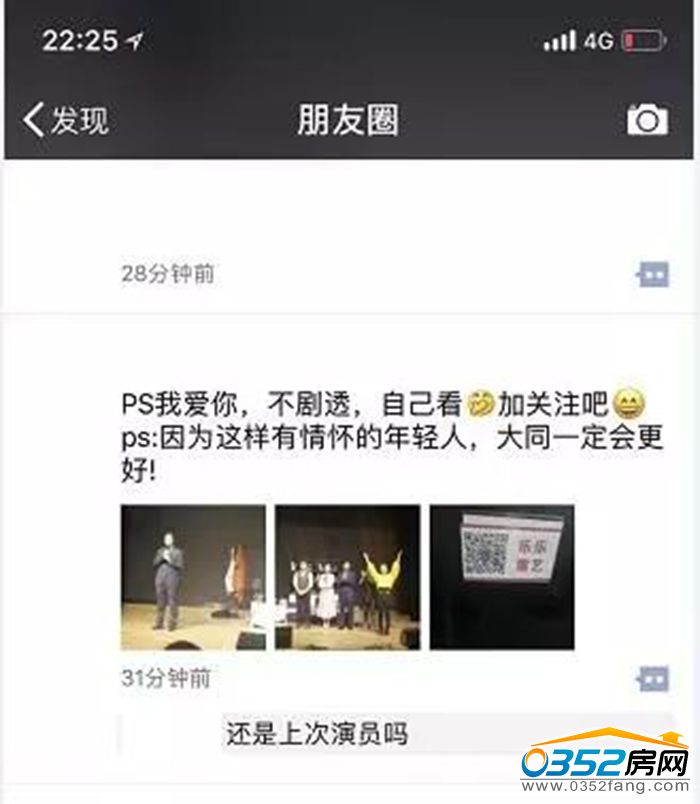
Task: View the group photo with the yellow shirt
Action: click(347, 577)
